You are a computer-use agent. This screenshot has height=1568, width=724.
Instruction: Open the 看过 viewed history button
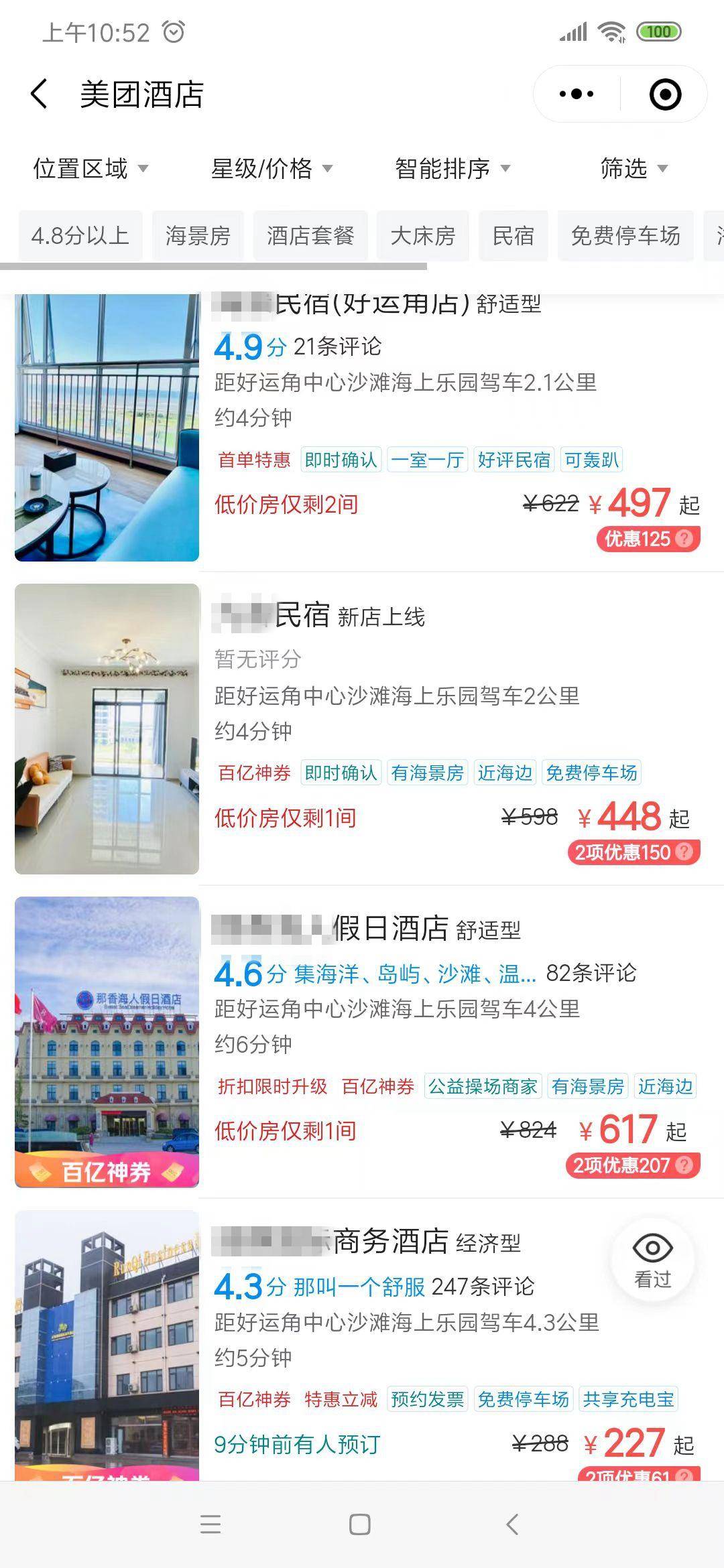652,1260
